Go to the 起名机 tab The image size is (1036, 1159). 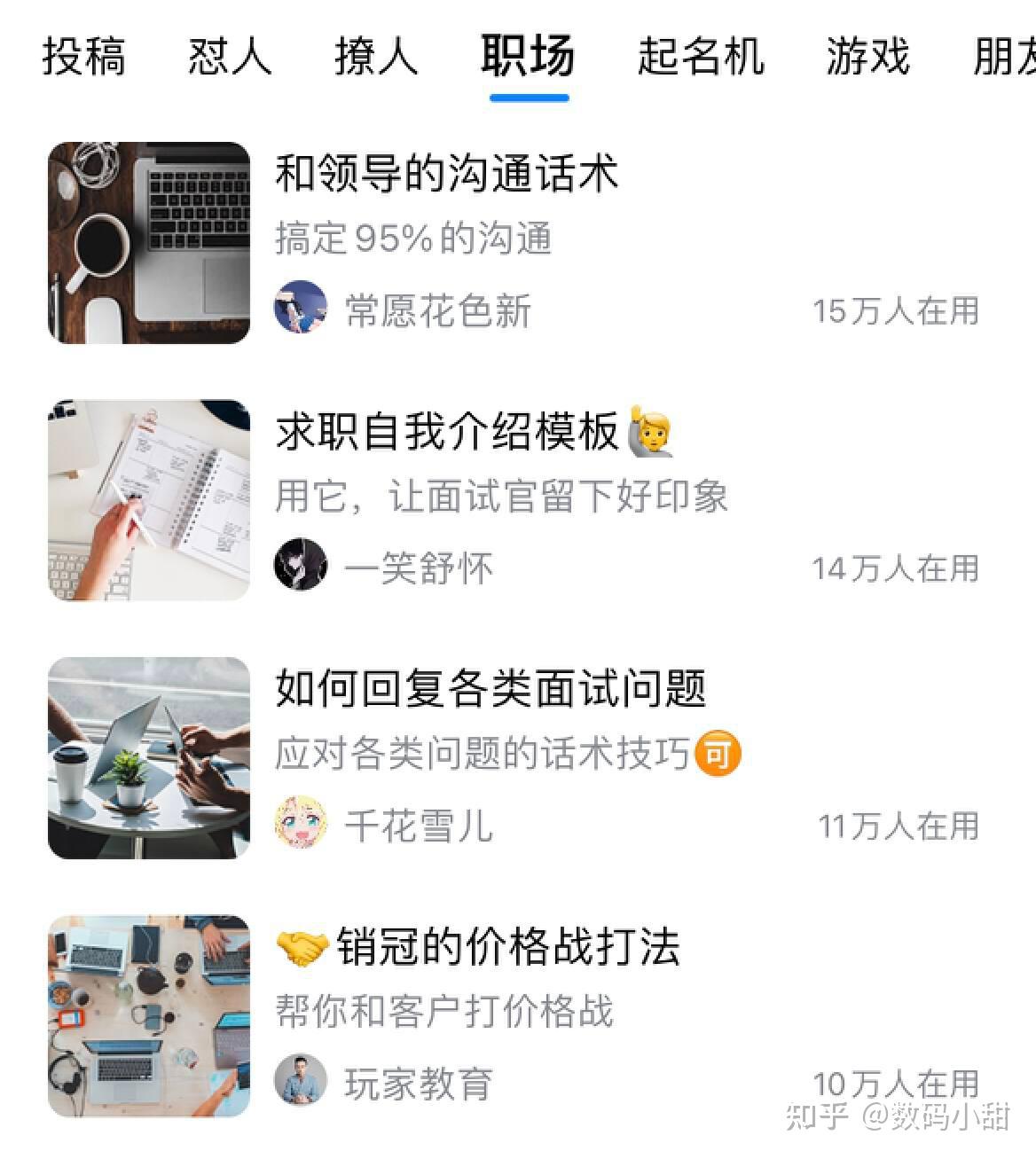click(700, 56)
